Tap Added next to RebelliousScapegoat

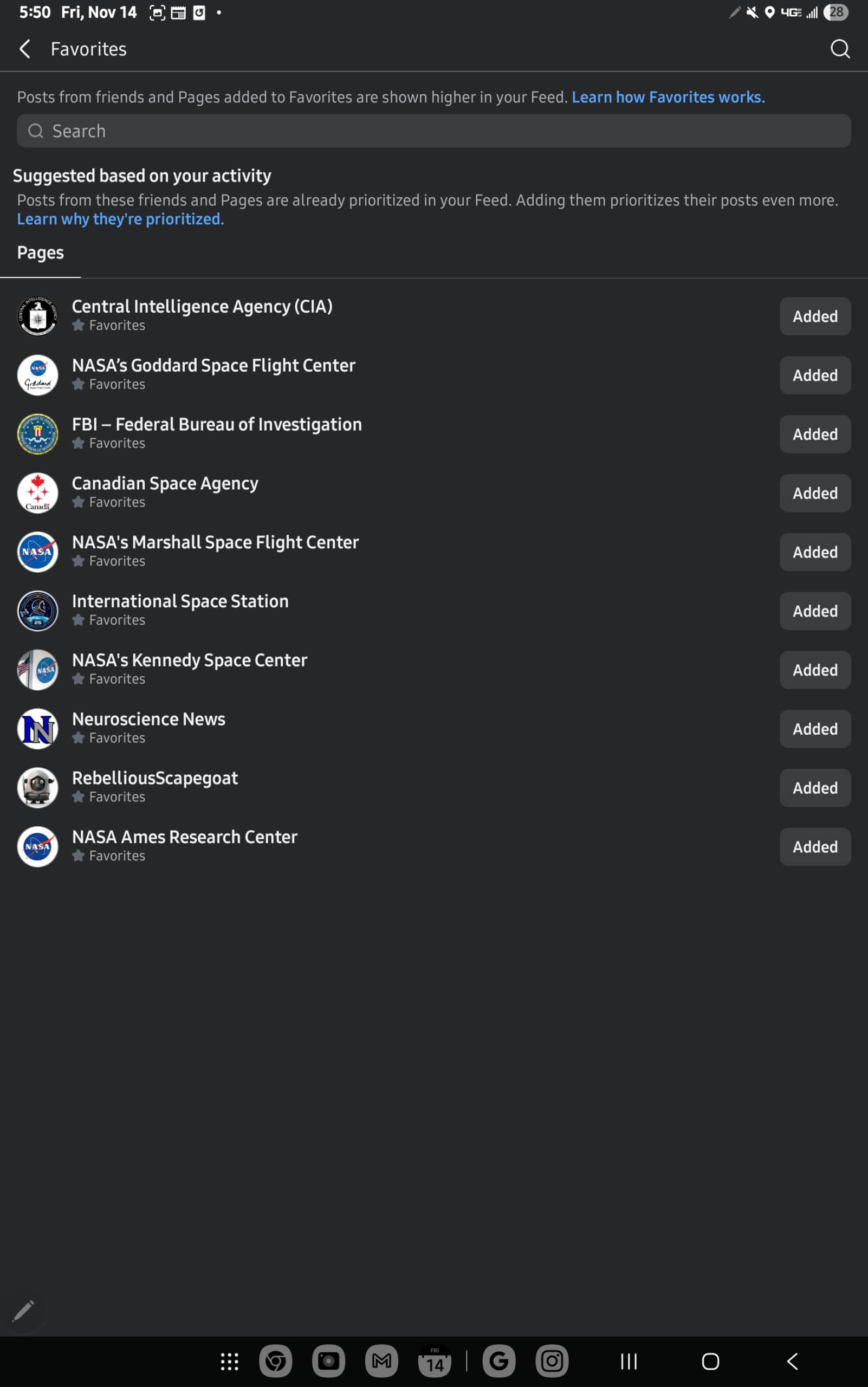point(814,788)
